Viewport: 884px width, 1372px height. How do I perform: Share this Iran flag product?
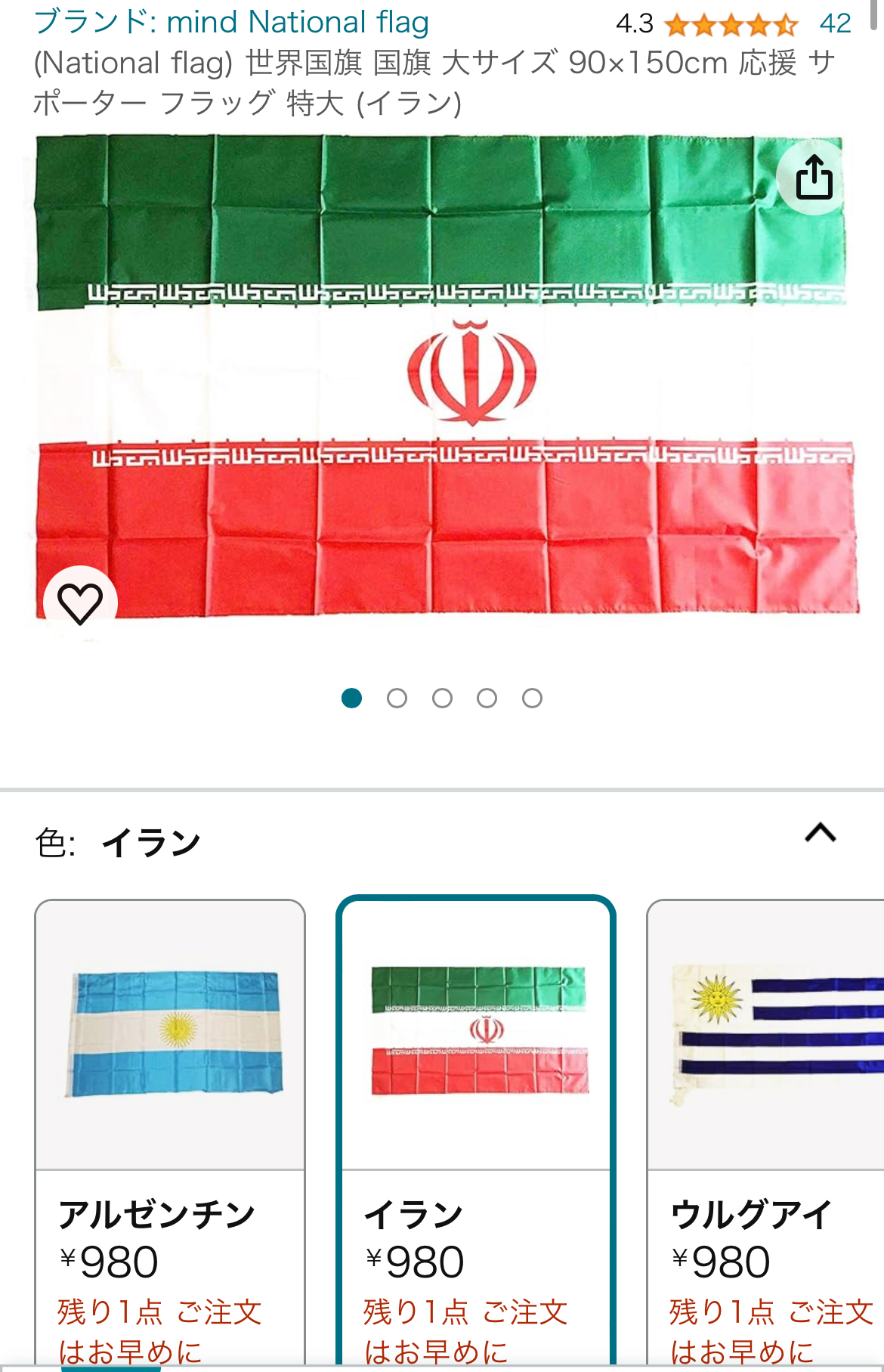coord(814,178)
